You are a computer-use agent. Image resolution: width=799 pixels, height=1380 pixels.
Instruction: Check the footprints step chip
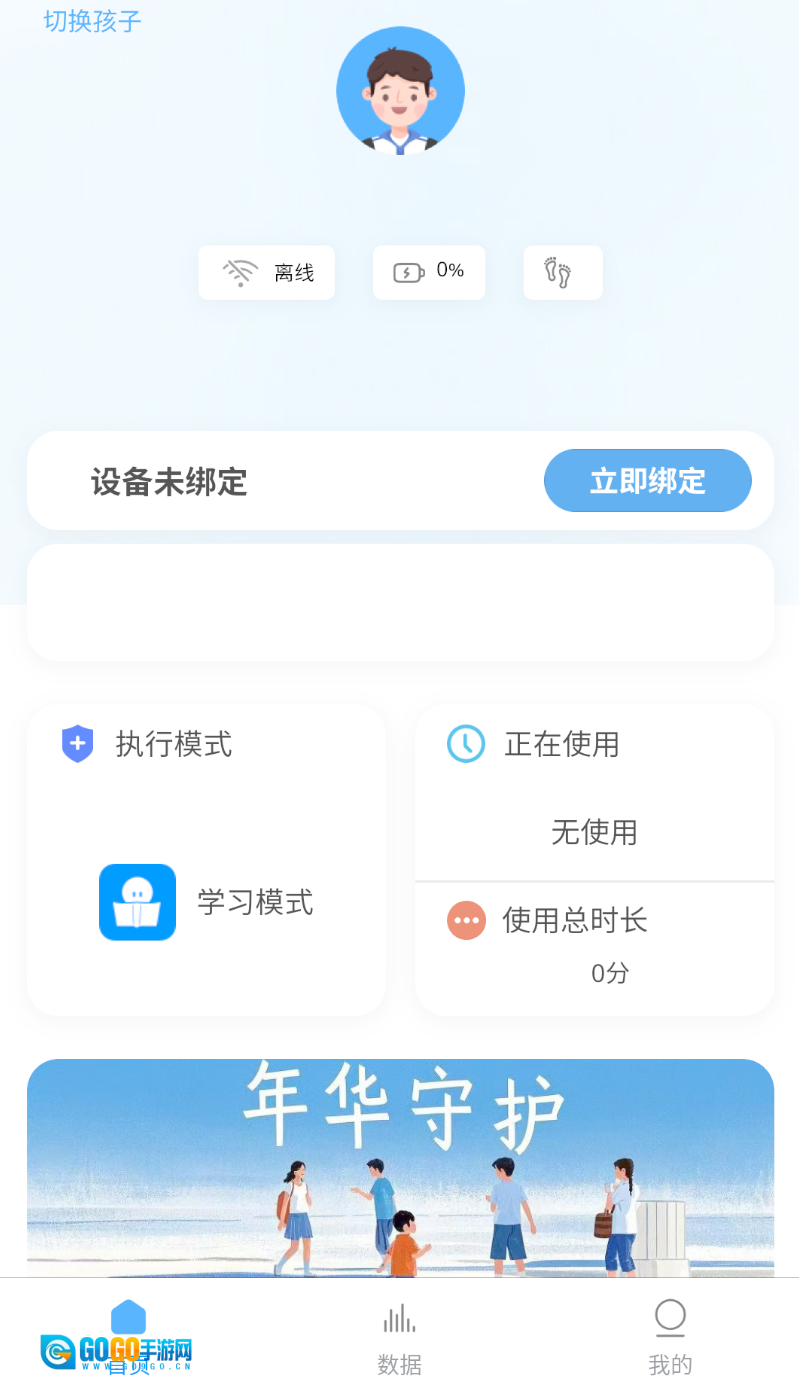562,272
